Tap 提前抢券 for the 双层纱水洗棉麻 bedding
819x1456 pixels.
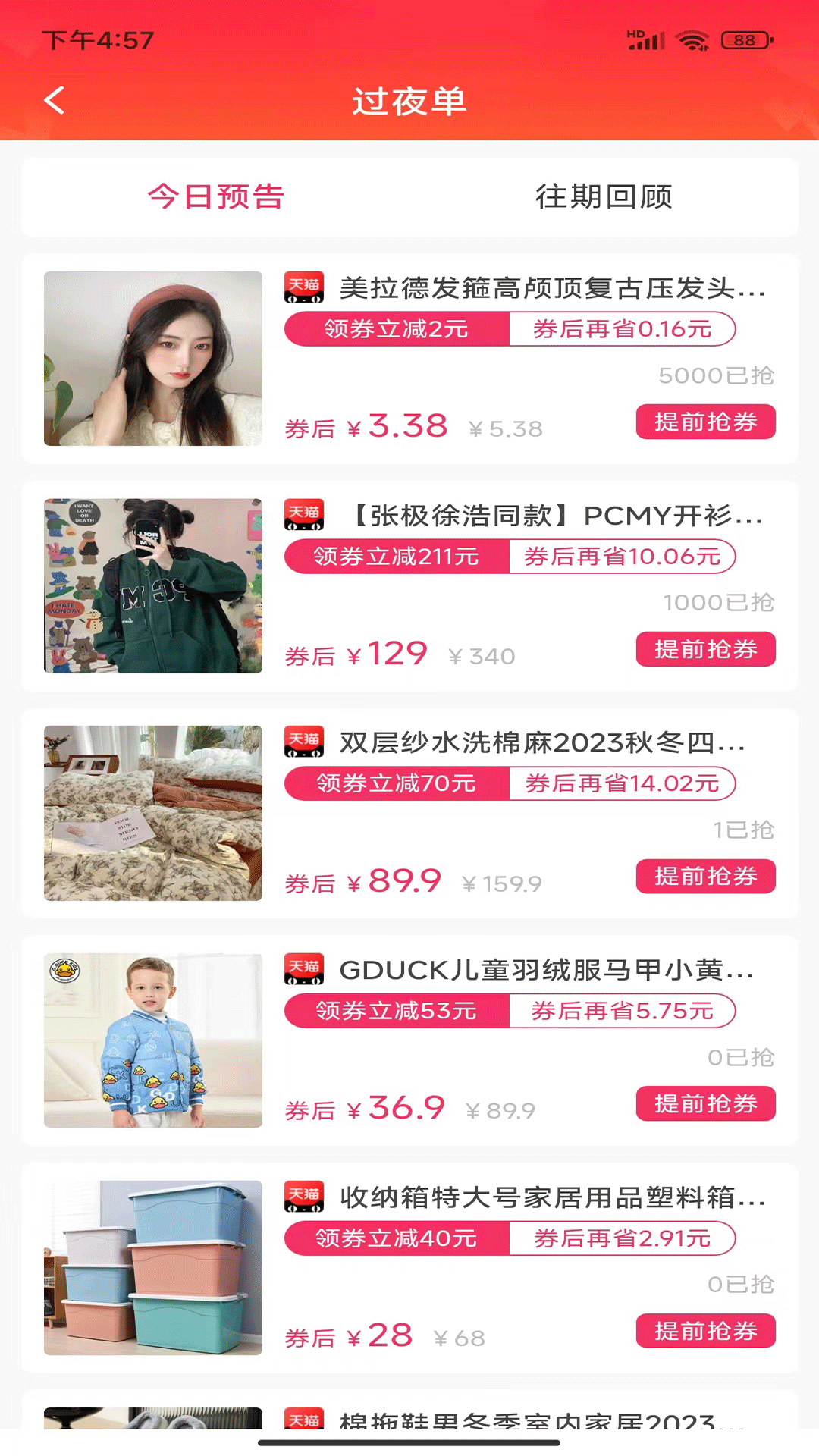click(705, 877)
